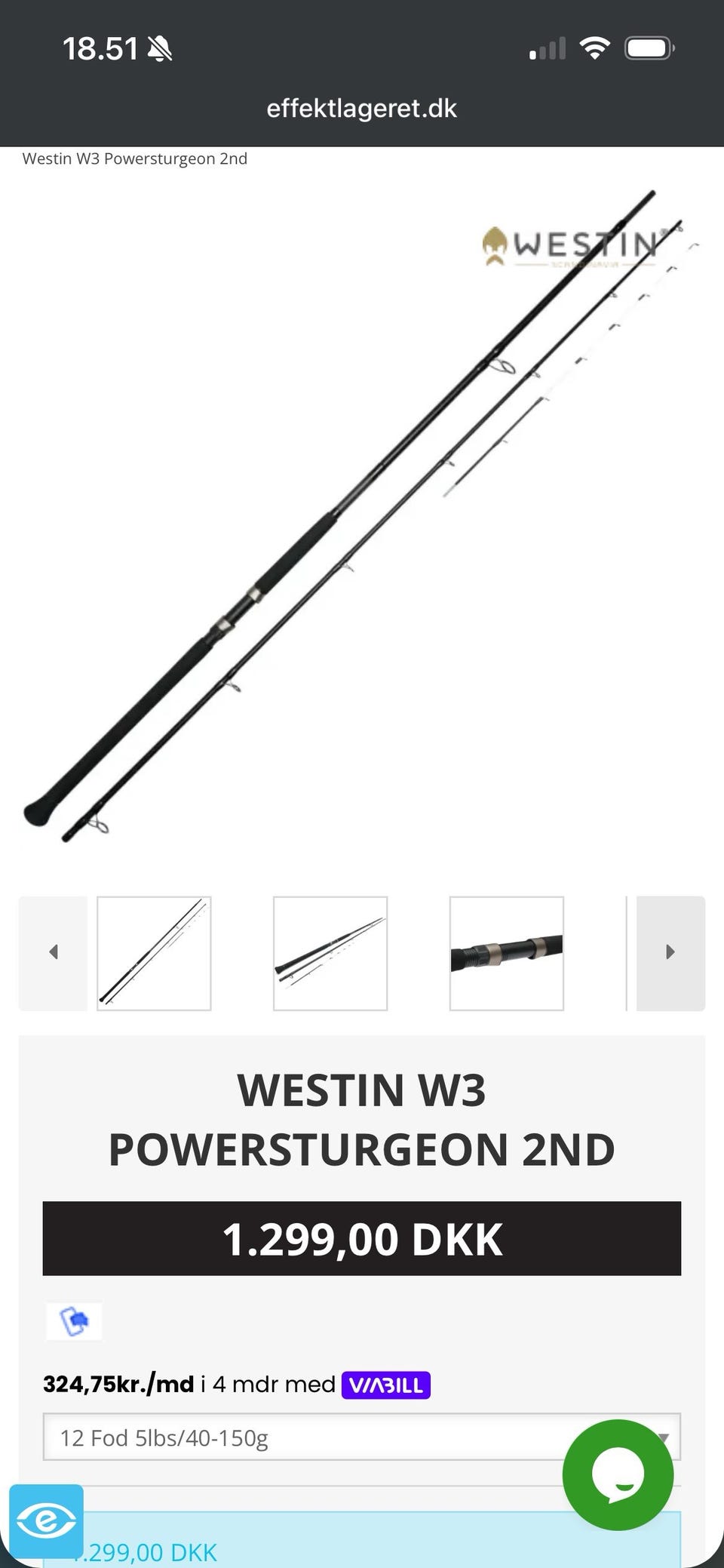Tap the blue payment icon below the price
The image size is (724, 1568).
pyautogui.click(x=74, y=1321)
